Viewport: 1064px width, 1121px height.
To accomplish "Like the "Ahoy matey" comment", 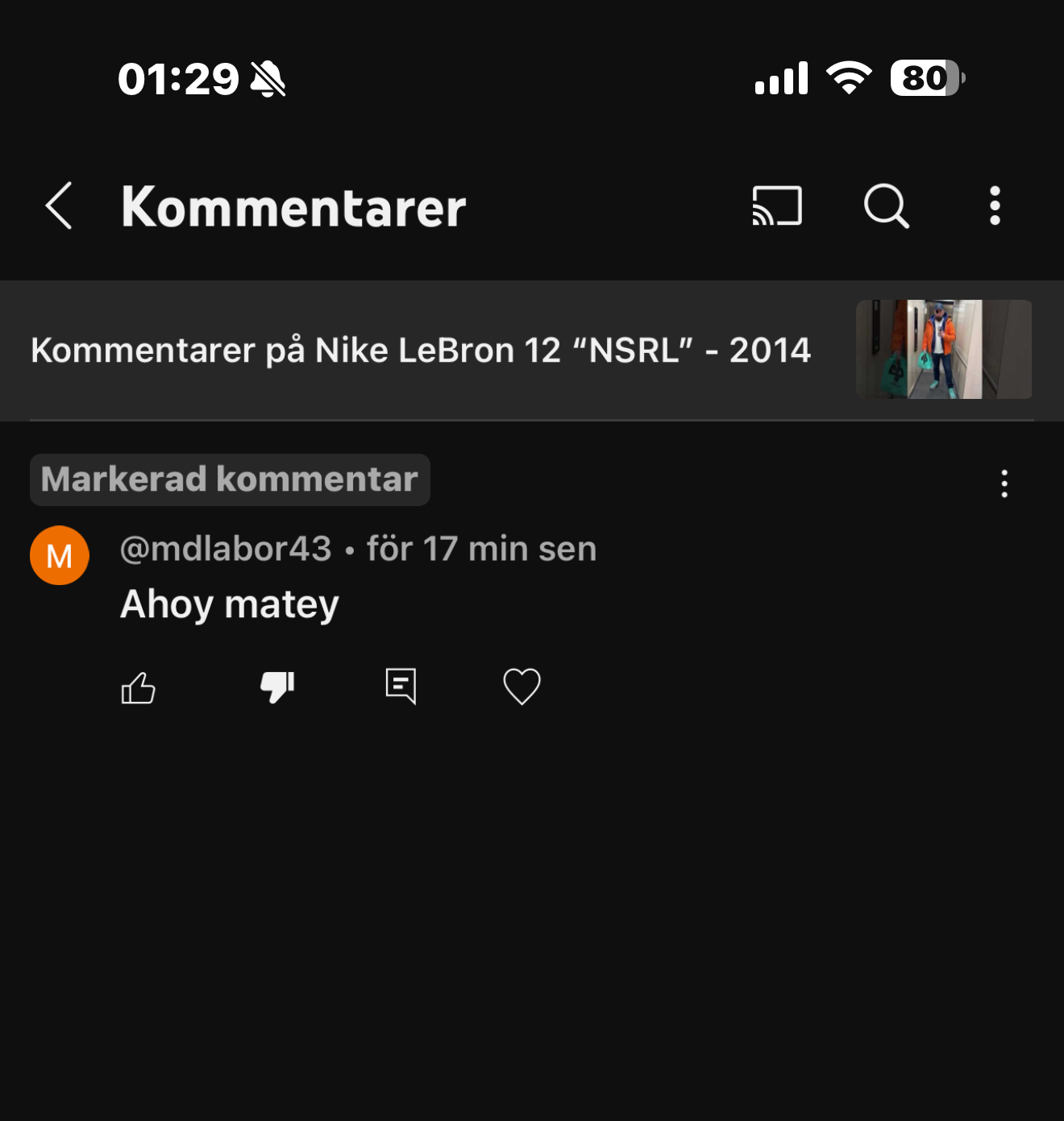I will click(x=138, y=687).
